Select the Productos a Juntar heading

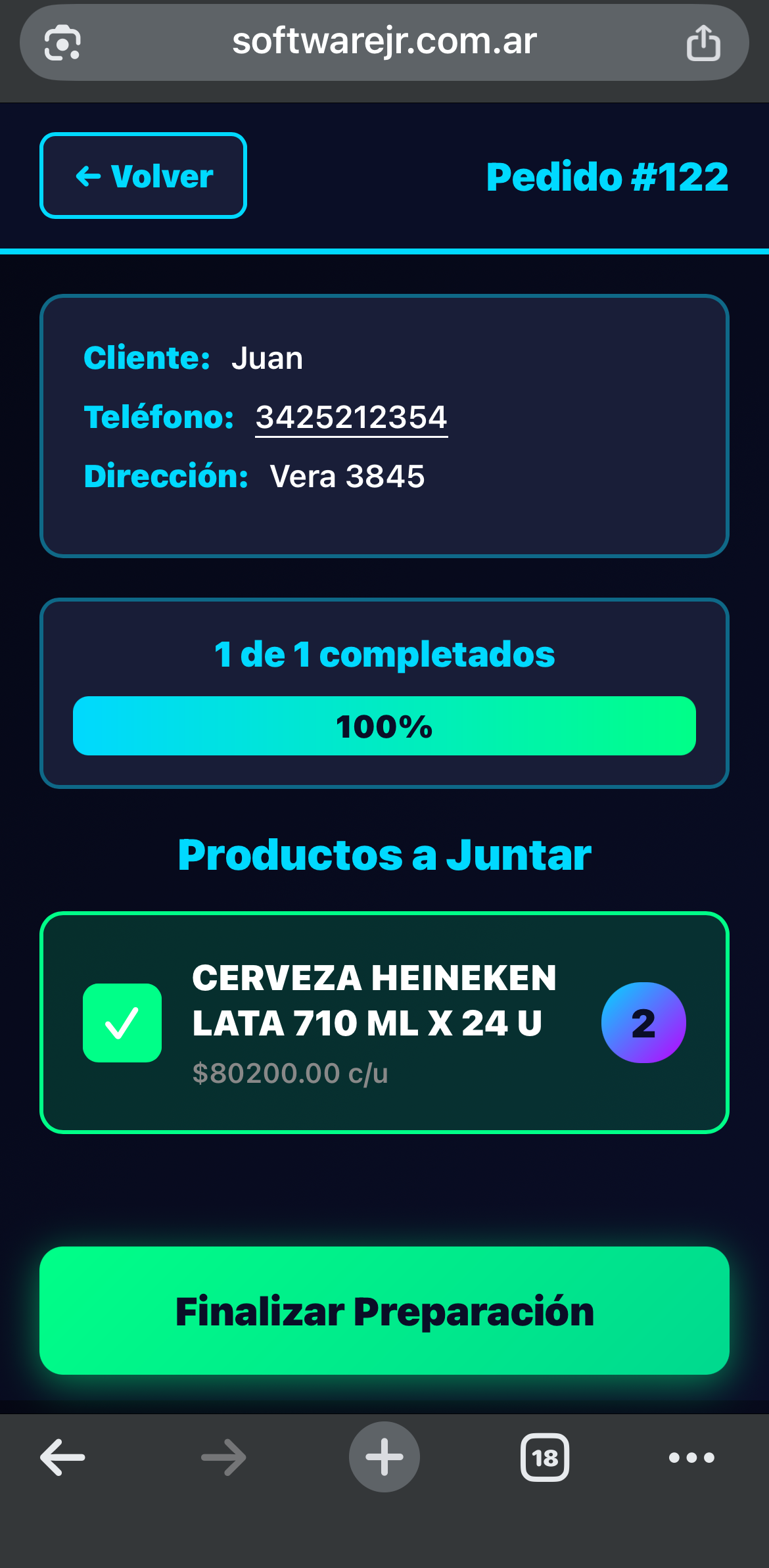(x=384, y=854)
